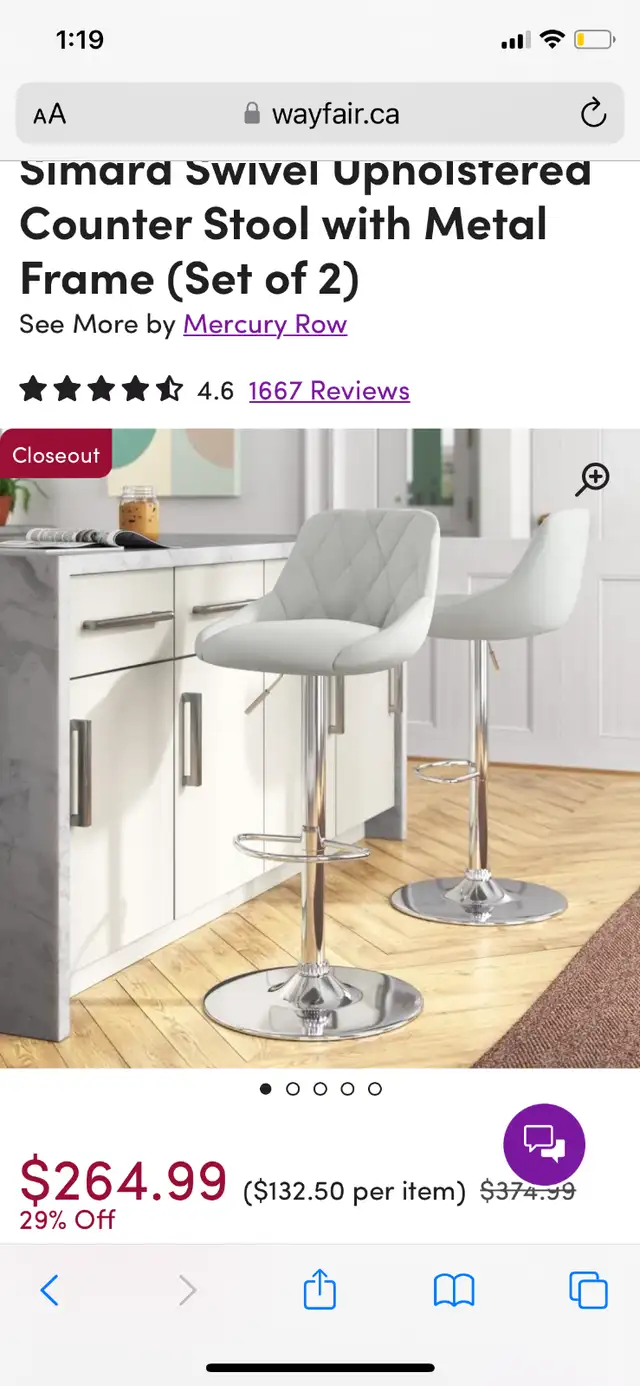Open Safari bookmarks

[x=453, y=1291]
